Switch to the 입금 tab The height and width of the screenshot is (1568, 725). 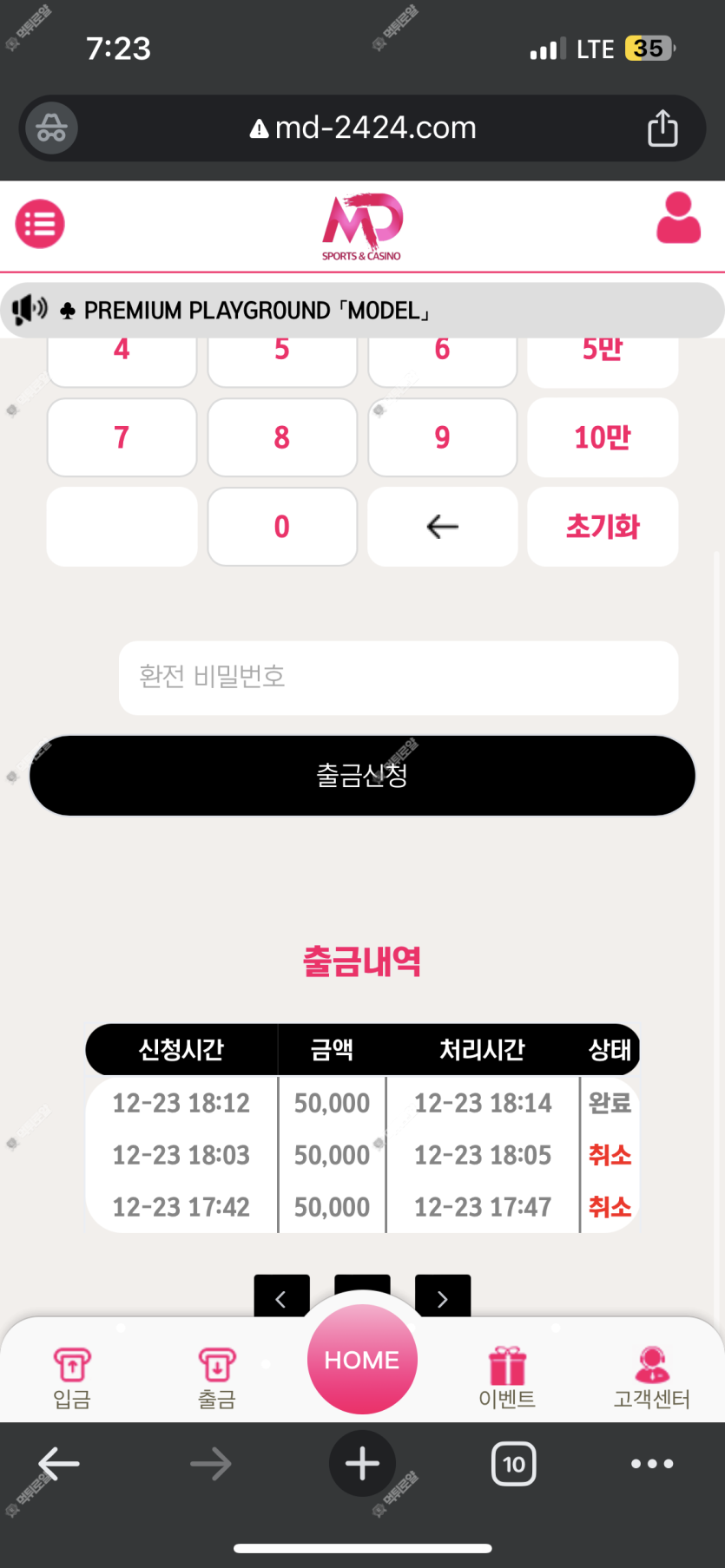72,1376
